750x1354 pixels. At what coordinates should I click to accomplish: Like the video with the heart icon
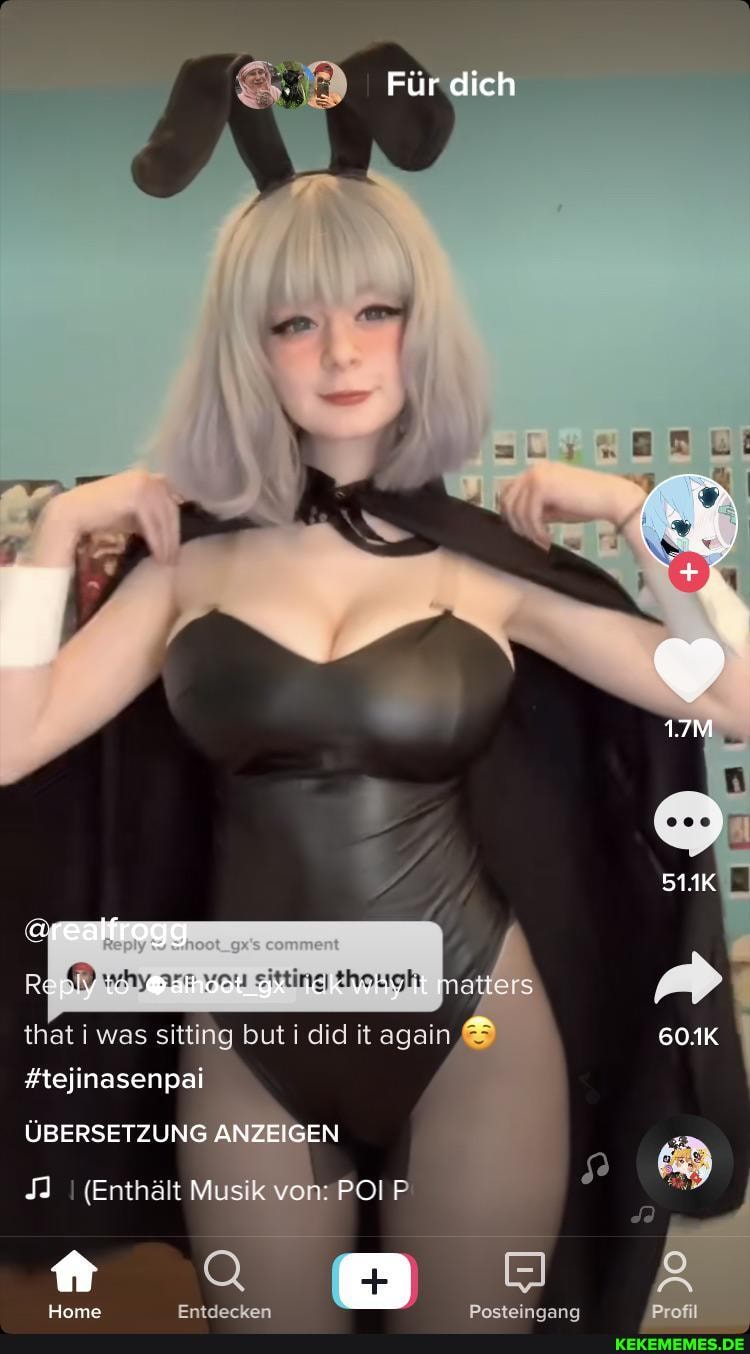click(x=688, y=671)
